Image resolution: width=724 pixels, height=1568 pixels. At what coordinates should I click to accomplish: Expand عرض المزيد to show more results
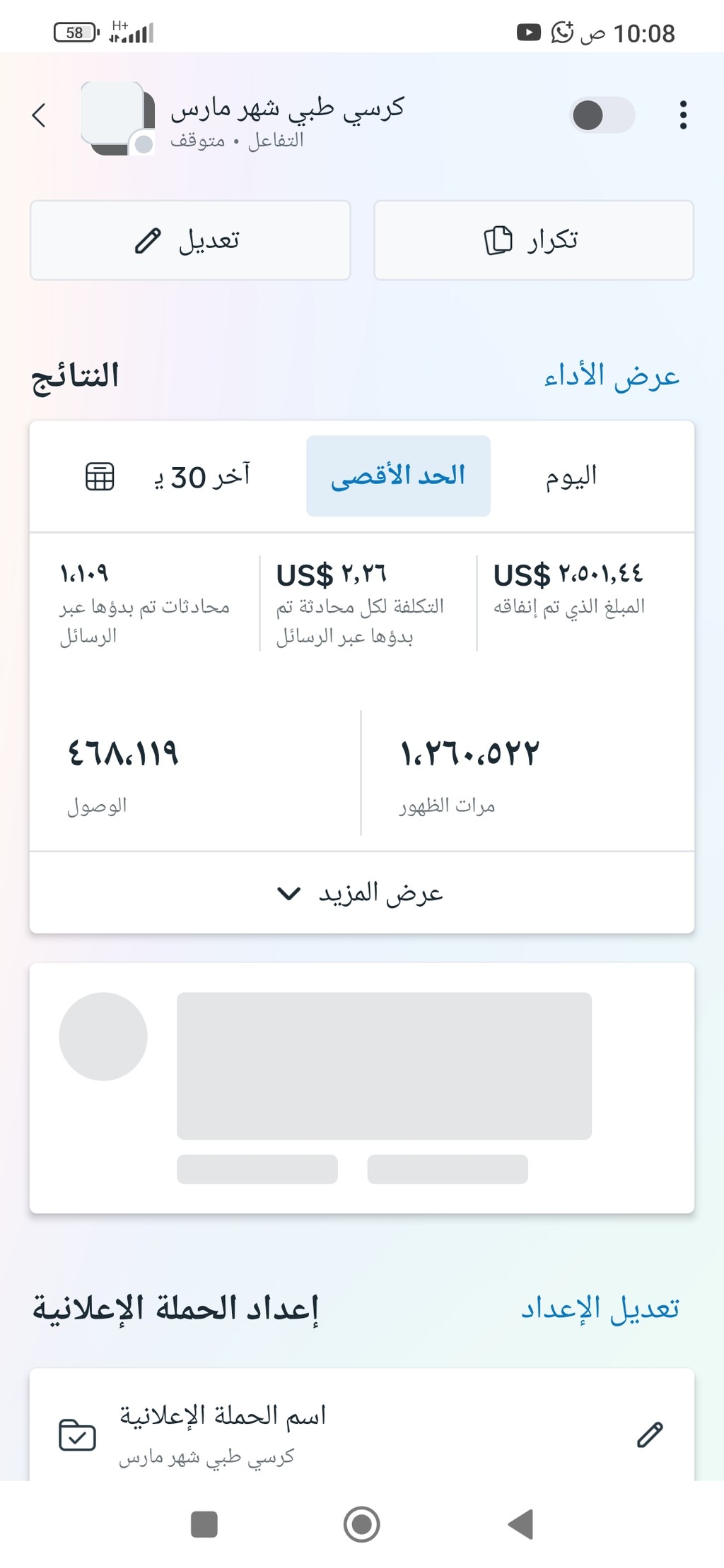pos(361,893)
